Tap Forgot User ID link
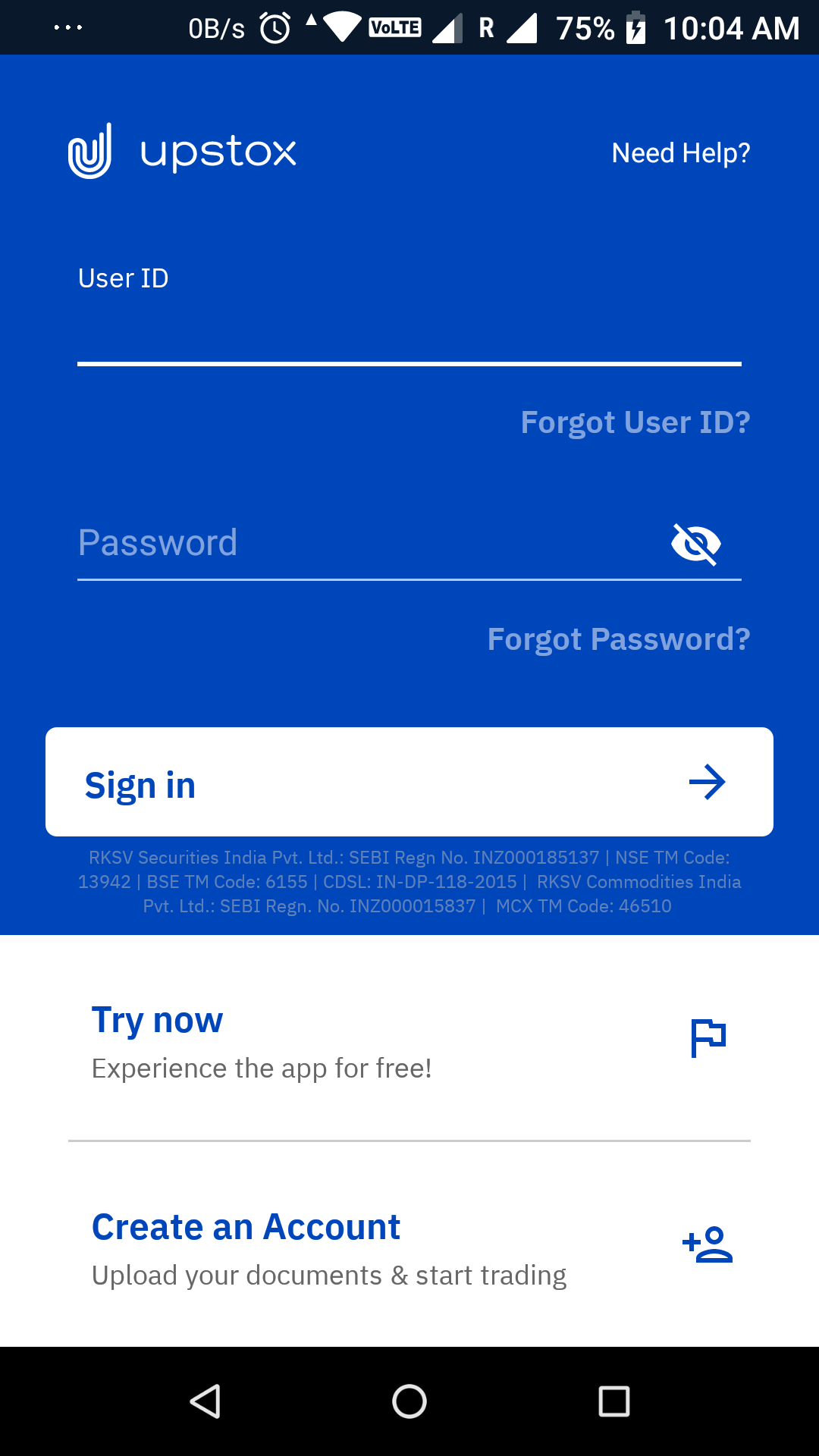 pyautogui.click(x=635, y=422)
